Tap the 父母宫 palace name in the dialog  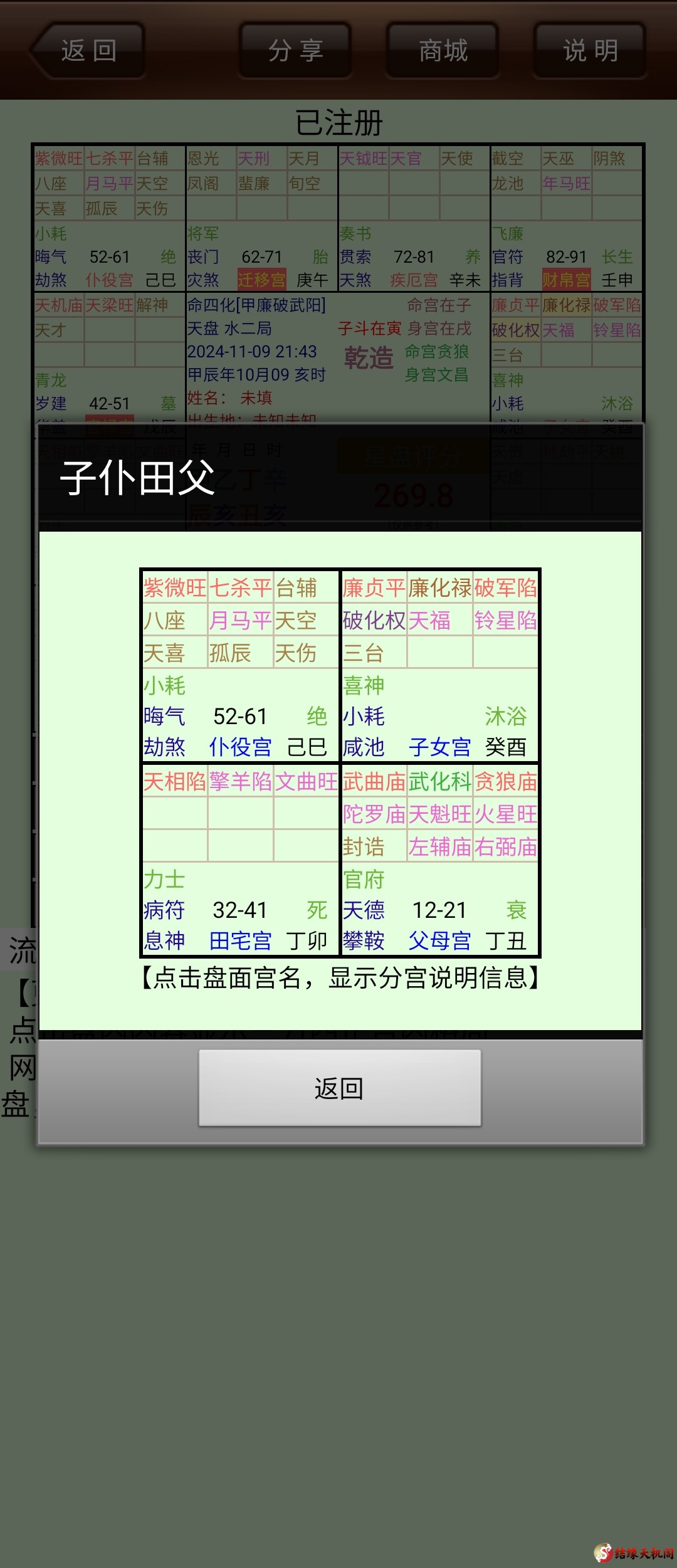point(439,941)
